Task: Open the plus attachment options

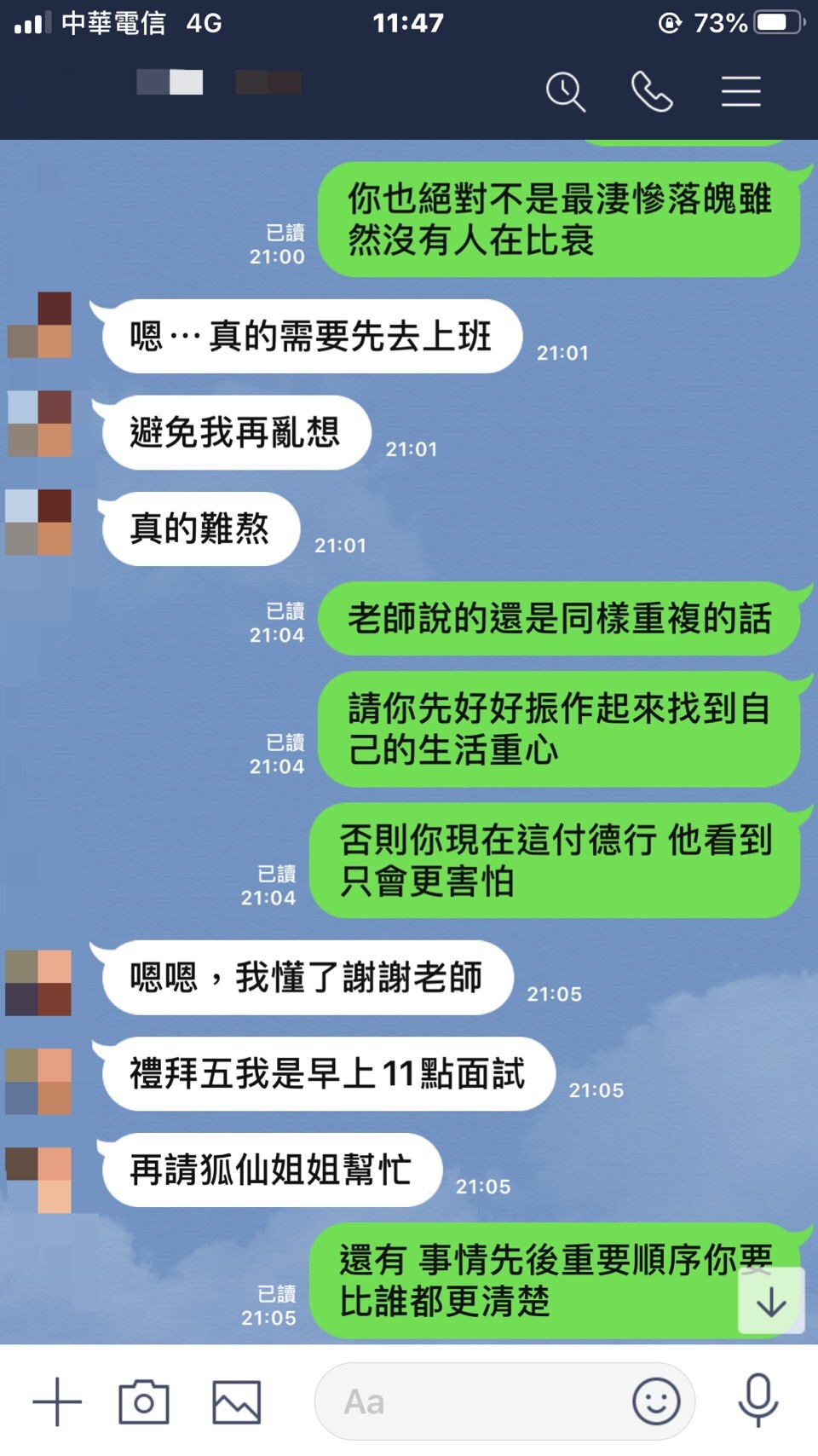Action: tap(57, 1401)
